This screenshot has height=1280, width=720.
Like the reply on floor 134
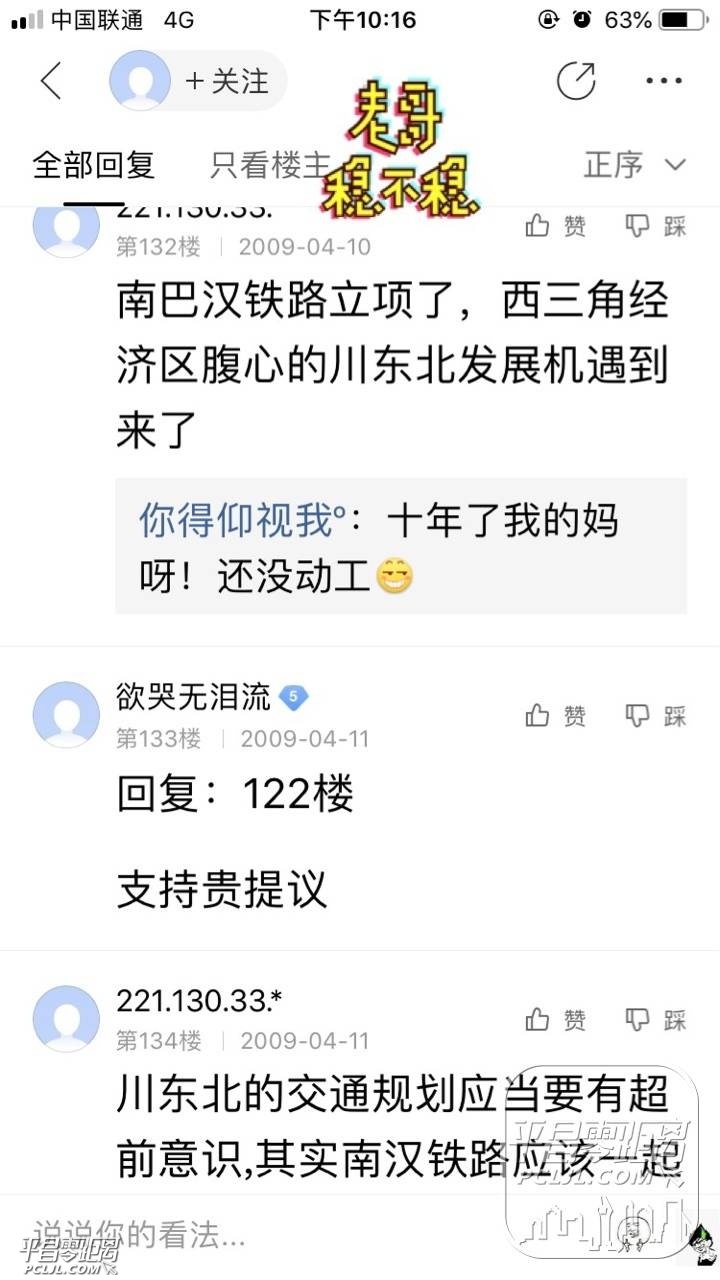pos(556,1020)
